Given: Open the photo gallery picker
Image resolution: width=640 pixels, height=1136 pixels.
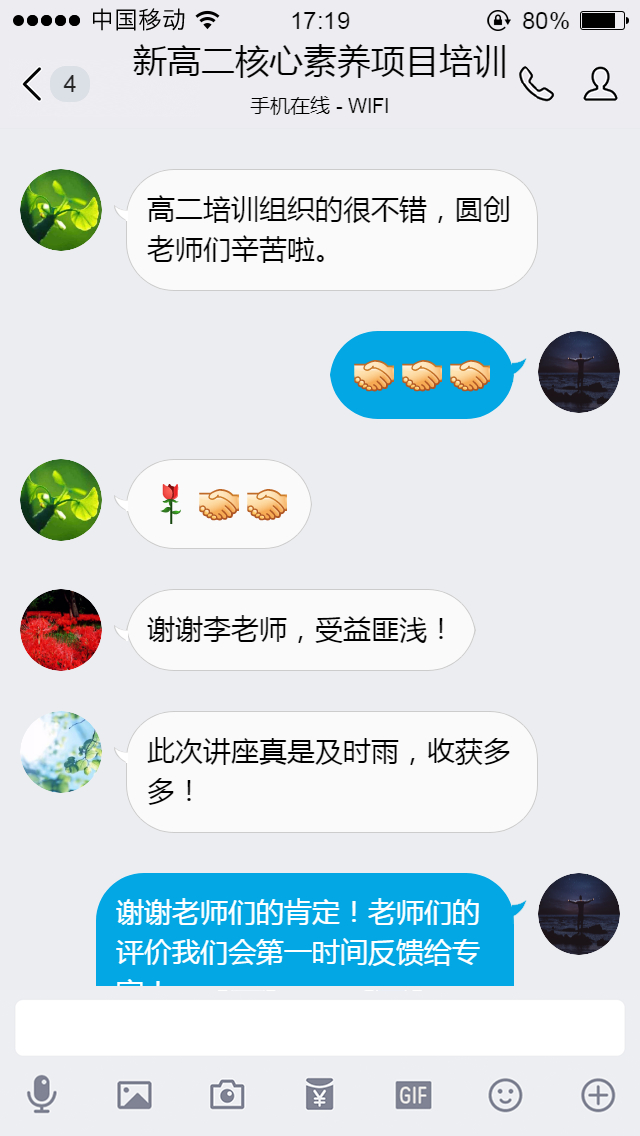Looking at the screenshot, I should click(134, 1095).
